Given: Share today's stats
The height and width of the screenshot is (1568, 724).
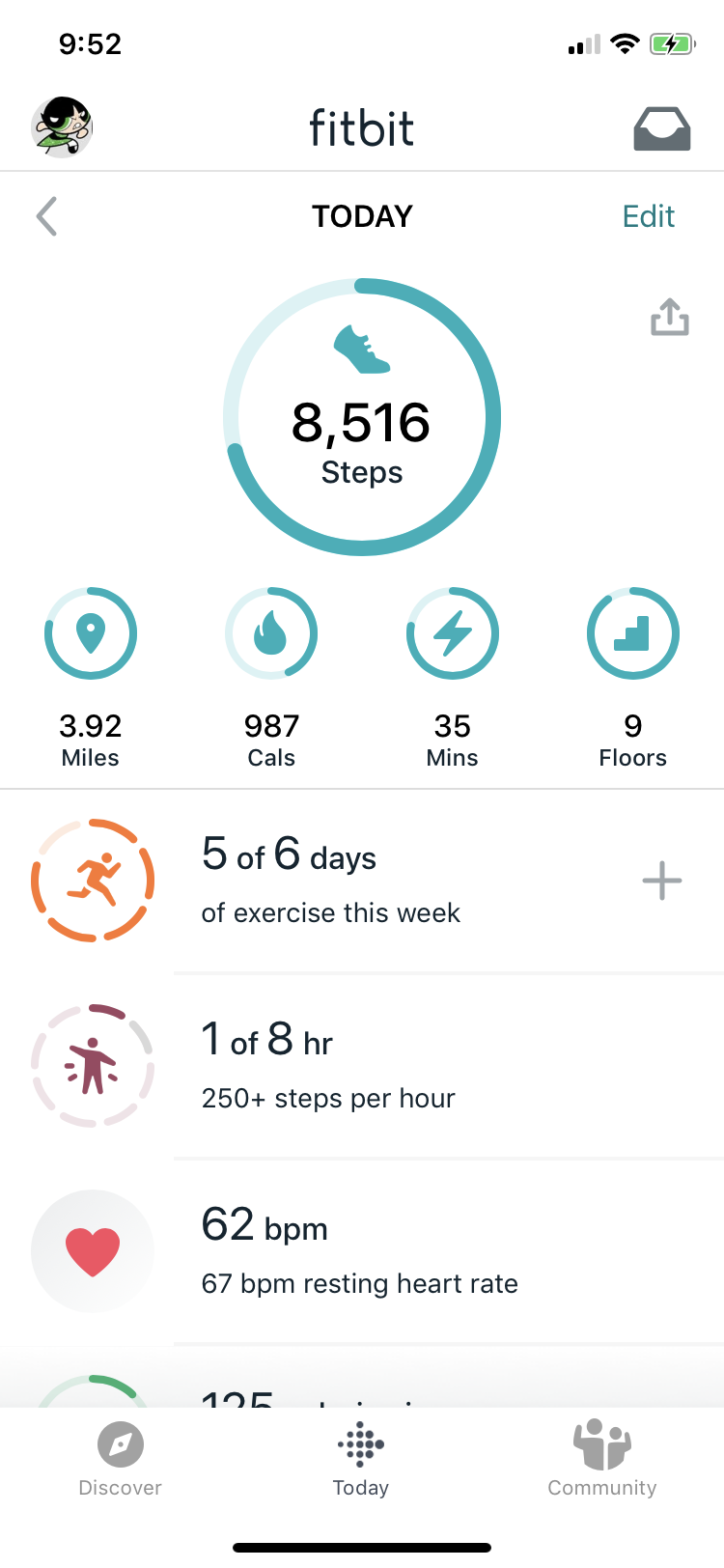Looking at the screenshot, I should (669, 317).
